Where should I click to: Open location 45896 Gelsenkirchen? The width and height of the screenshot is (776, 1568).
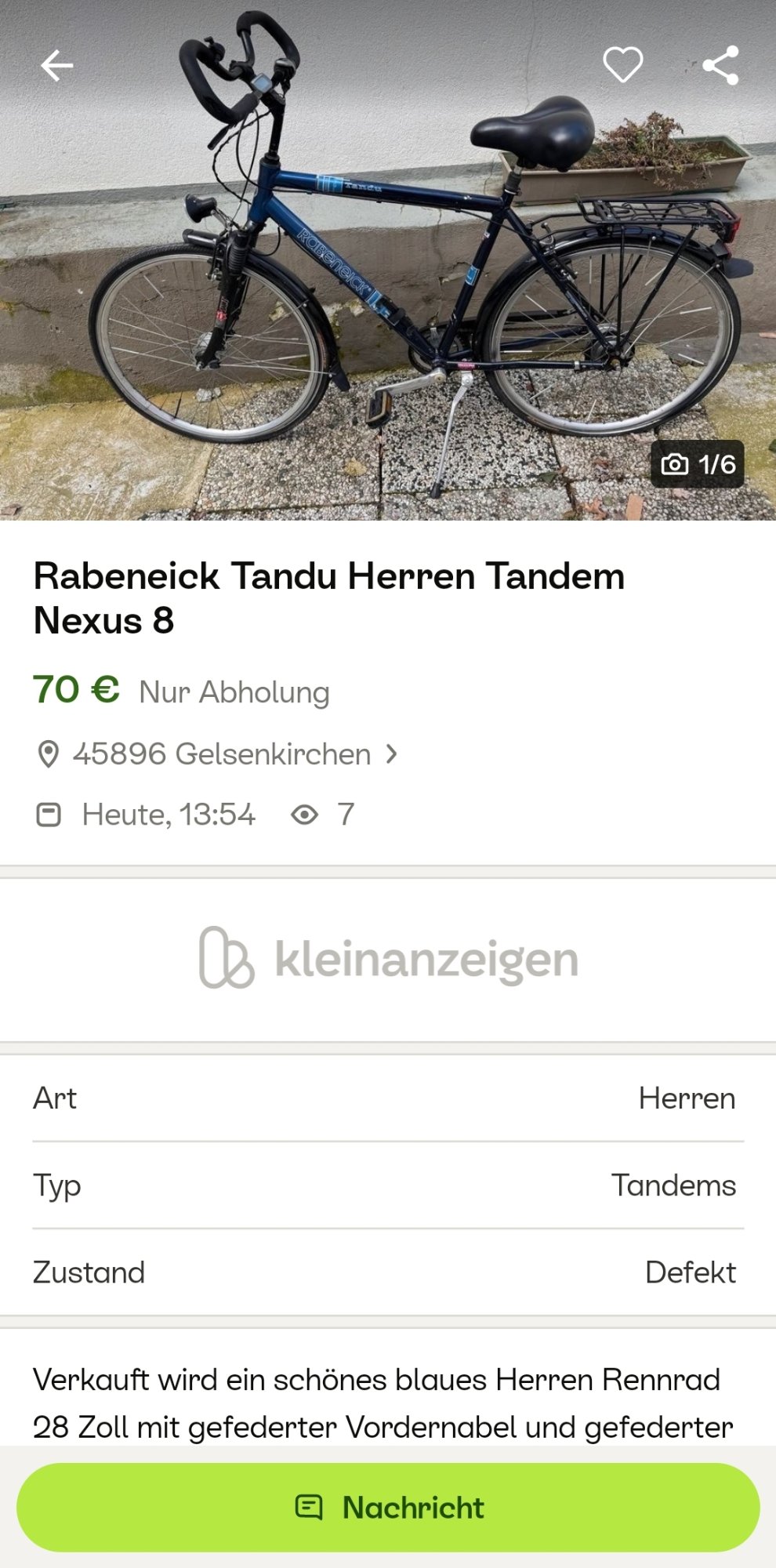pos(221,754)
